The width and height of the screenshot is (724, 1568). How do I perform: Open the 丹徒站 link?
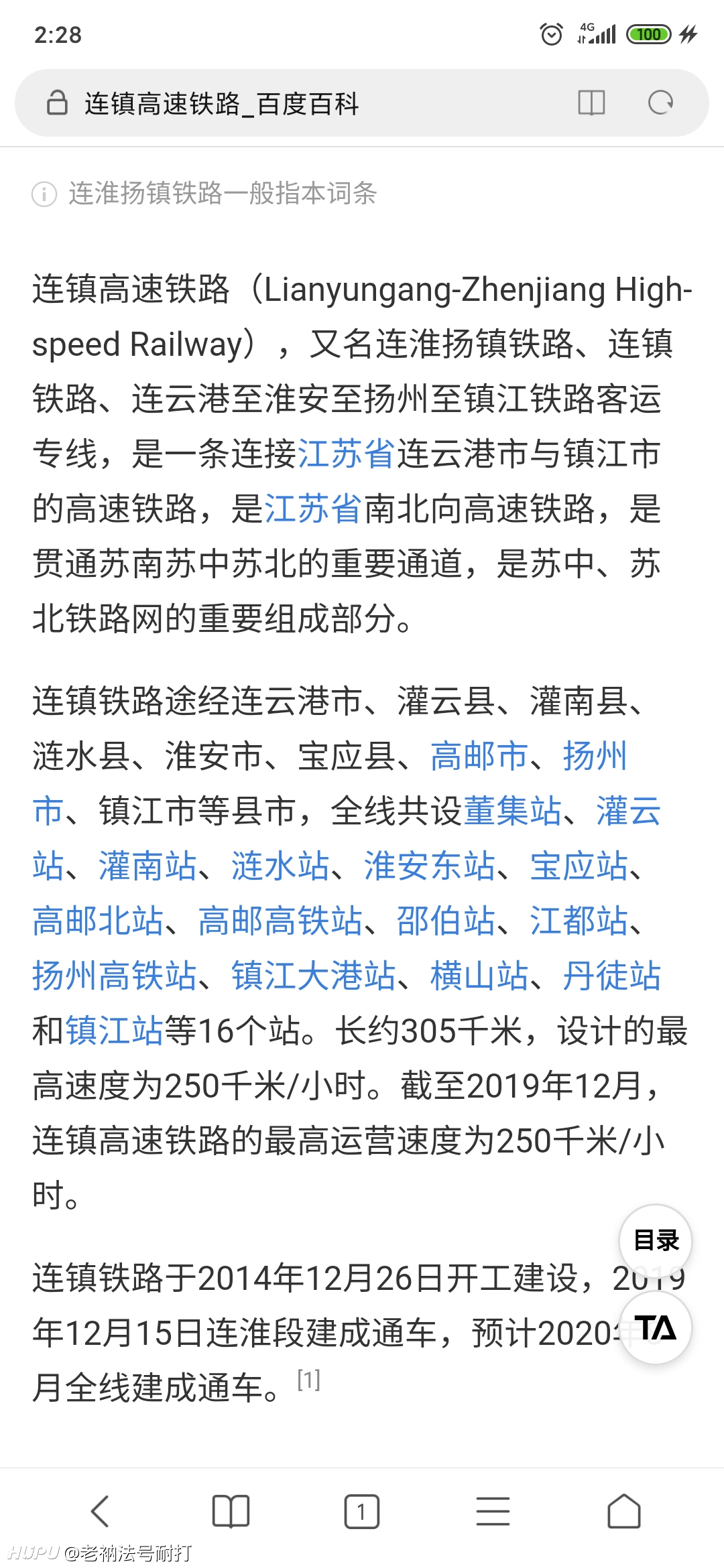pyautogui.click(x=611, y=976)
